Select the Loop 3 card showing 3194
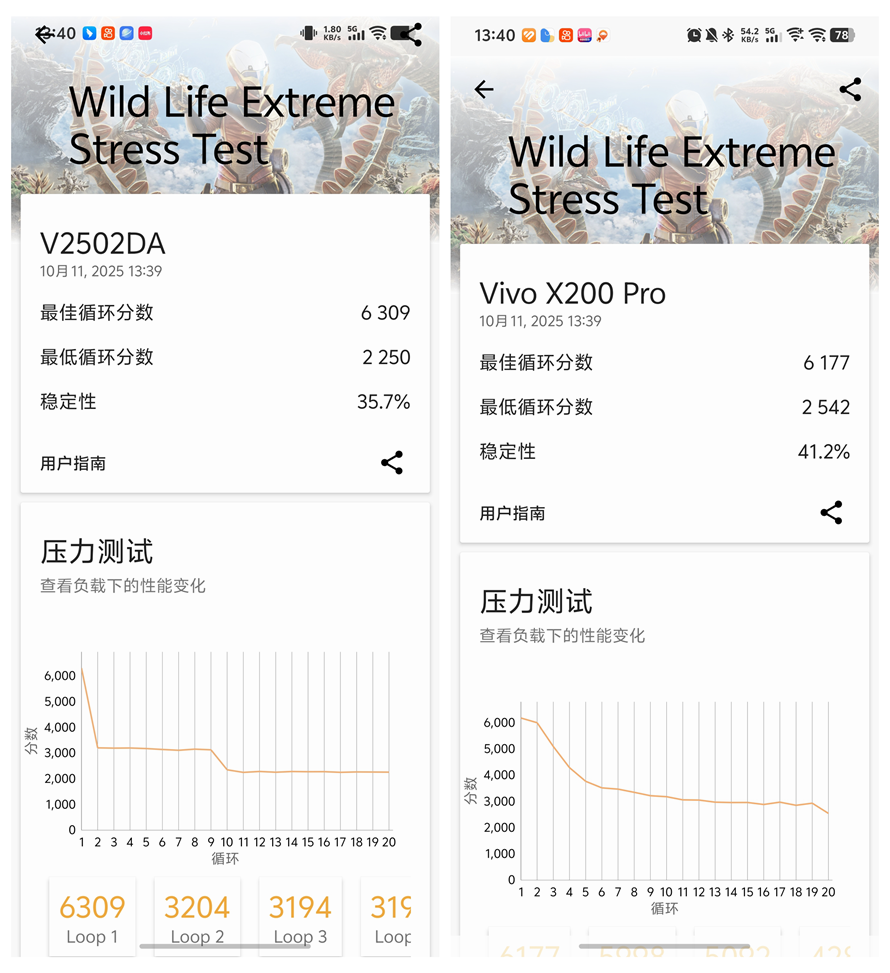Image resolution: width=890 pixels, height=973 pixels. (299, 916)
